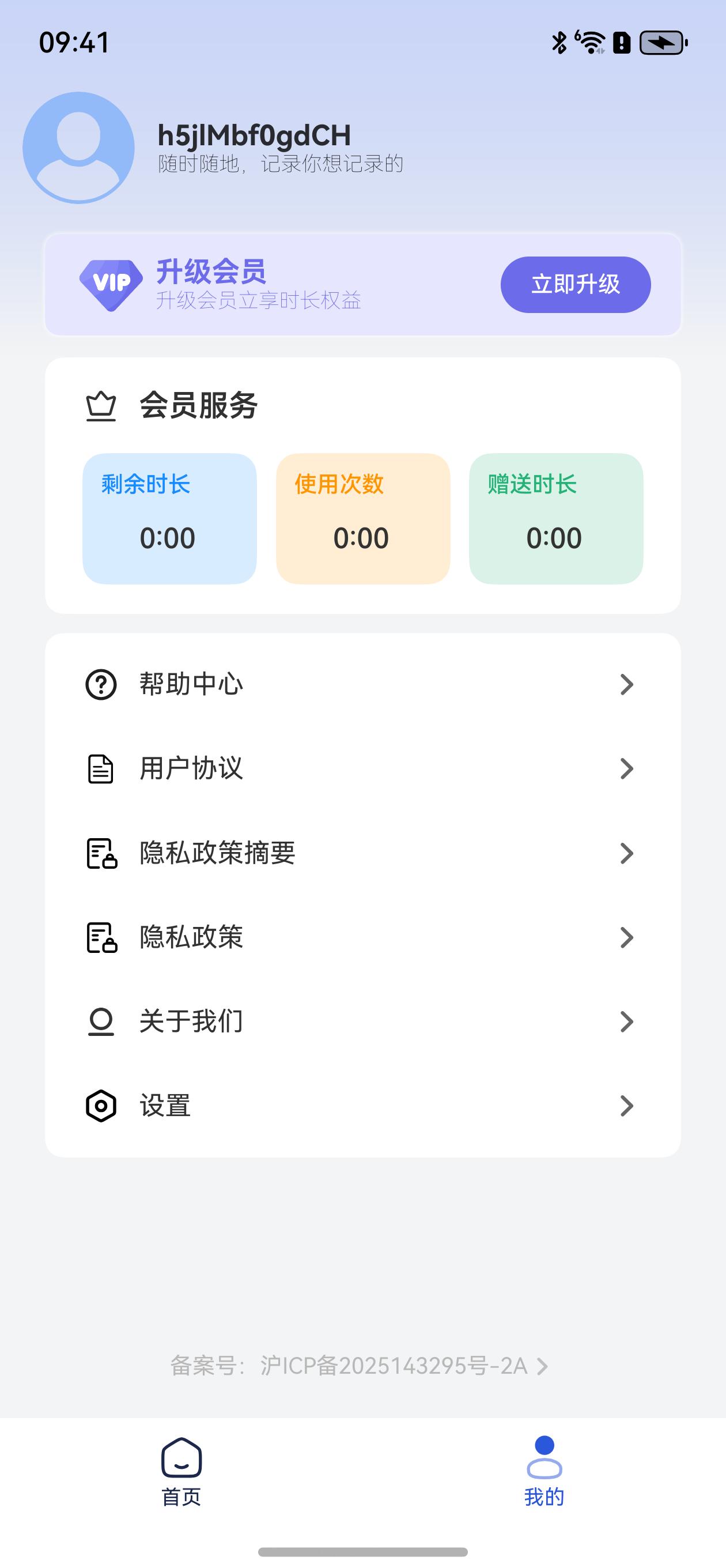The image size is (726, 1568).
Task: Tap the gear icon for 设置
Action: coord(101,1106)
